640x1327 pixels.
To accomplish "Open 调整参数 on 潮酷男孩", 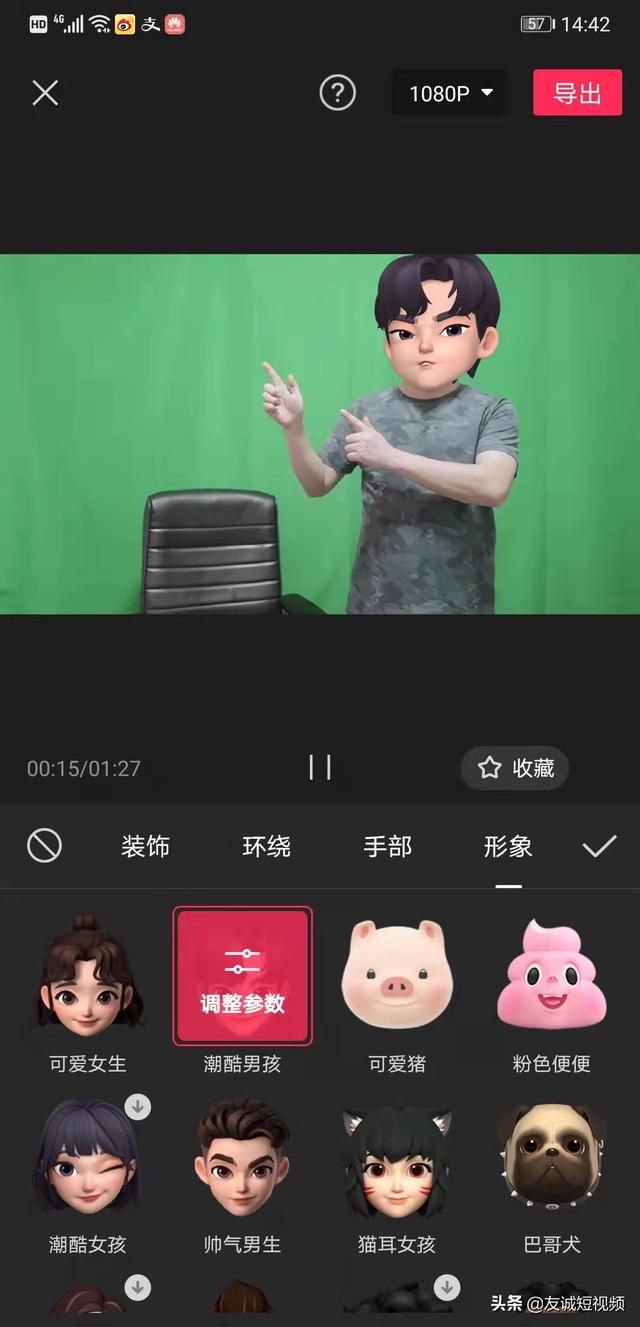I will [243, 976].
